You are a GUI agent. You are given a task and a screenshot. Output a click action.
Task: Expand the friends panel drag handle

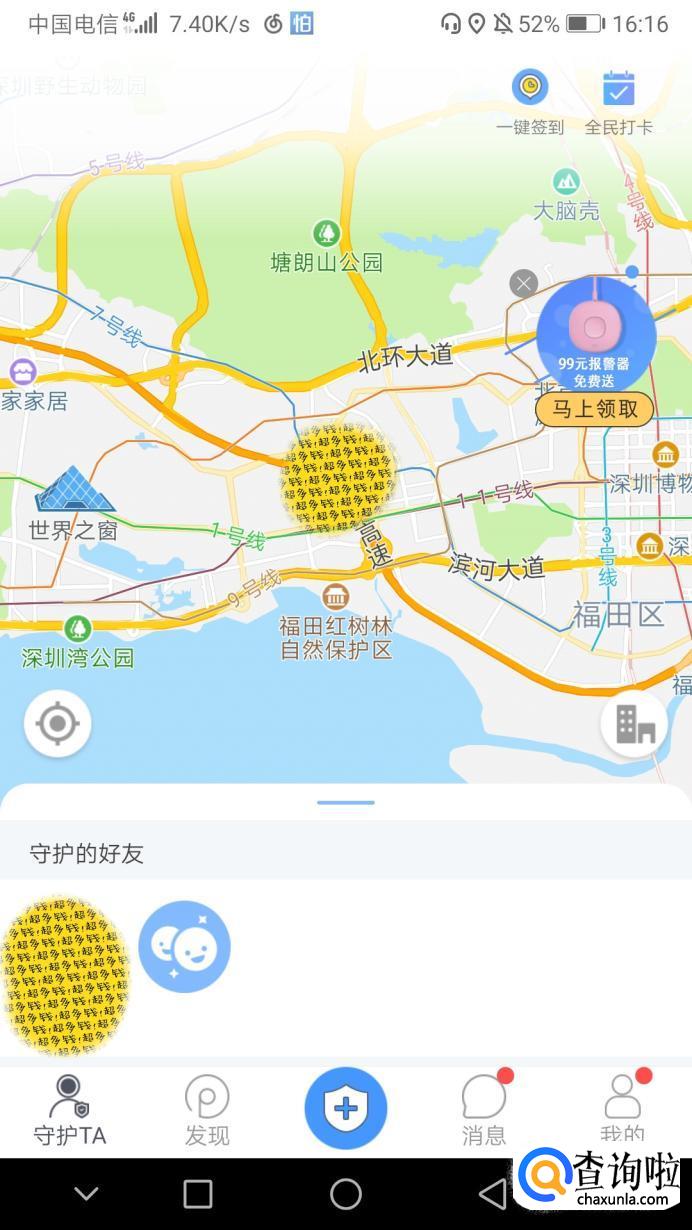pyautogui.click(x=346, y=802)
